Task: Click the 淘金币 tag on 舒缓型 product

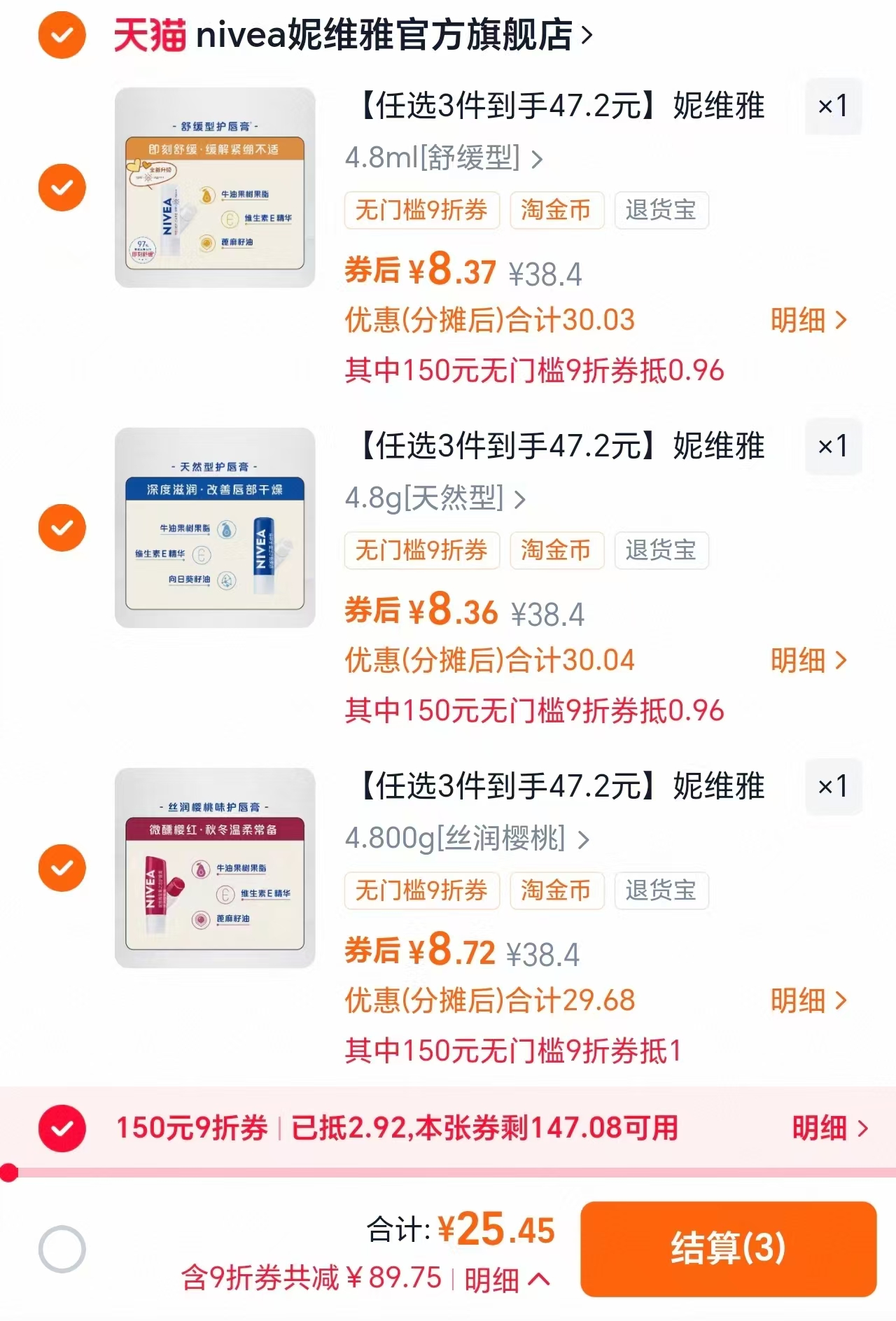Action: pyautogui.click(x=556, y=210)
